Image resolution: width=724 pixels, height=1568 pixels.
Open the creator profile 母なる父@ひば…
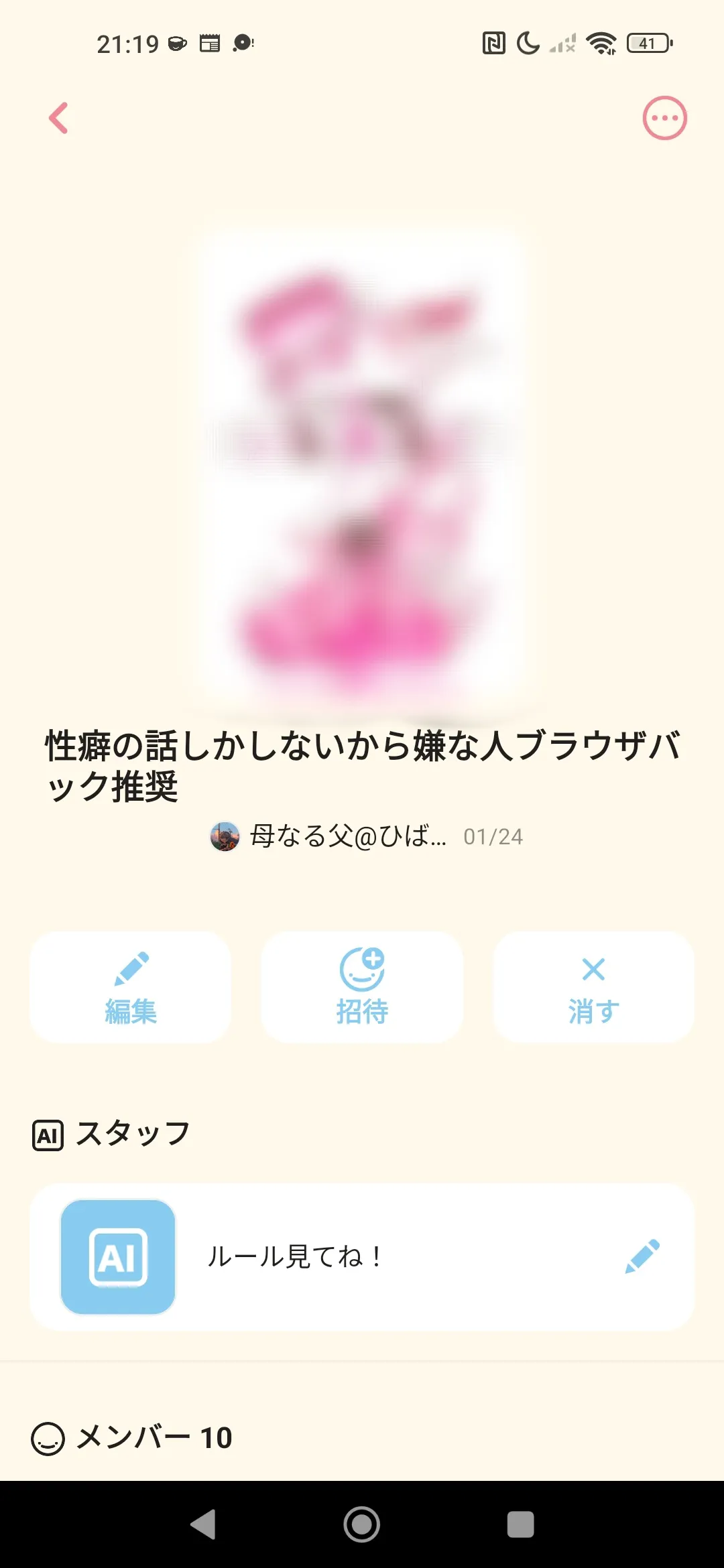(x=328, y=836)
